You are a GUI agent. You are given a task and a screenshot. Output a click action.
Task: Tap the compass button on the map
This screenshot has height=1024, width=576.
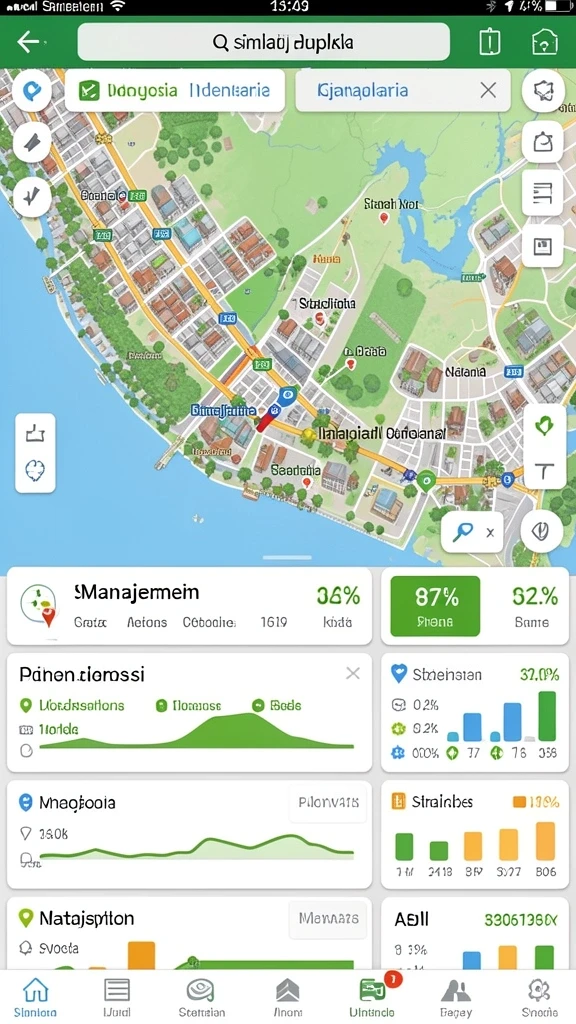point(541,532)
